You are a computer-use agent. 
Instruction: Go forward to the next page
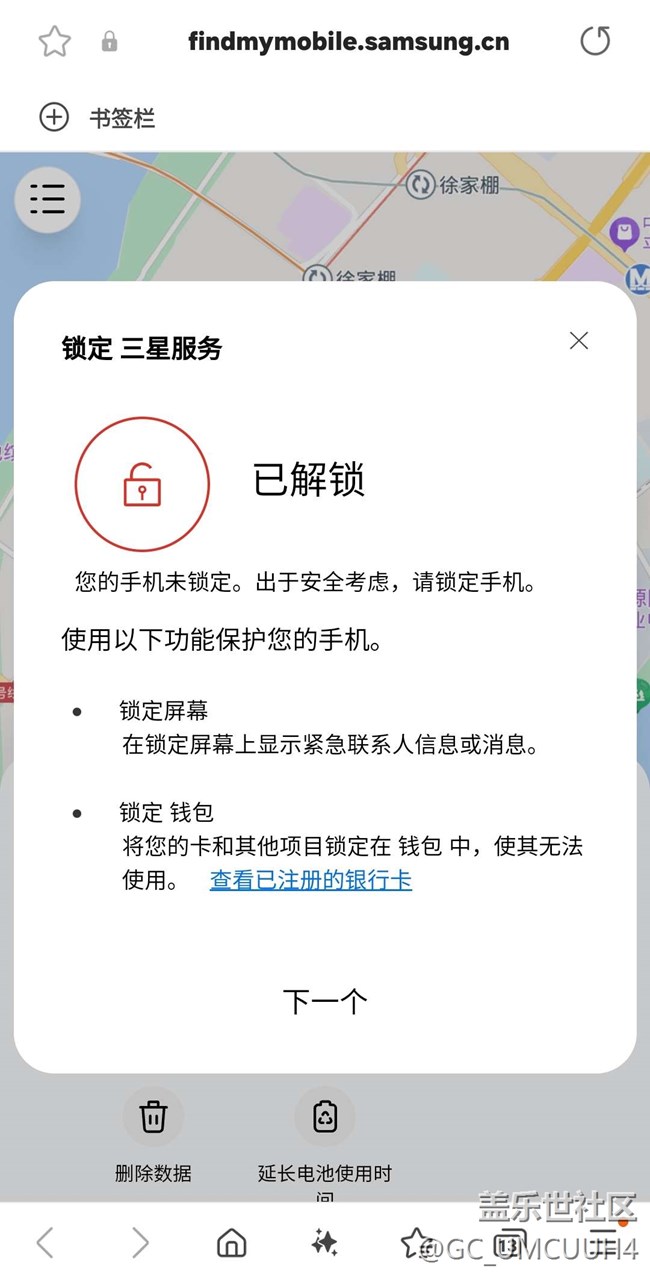139,1243
